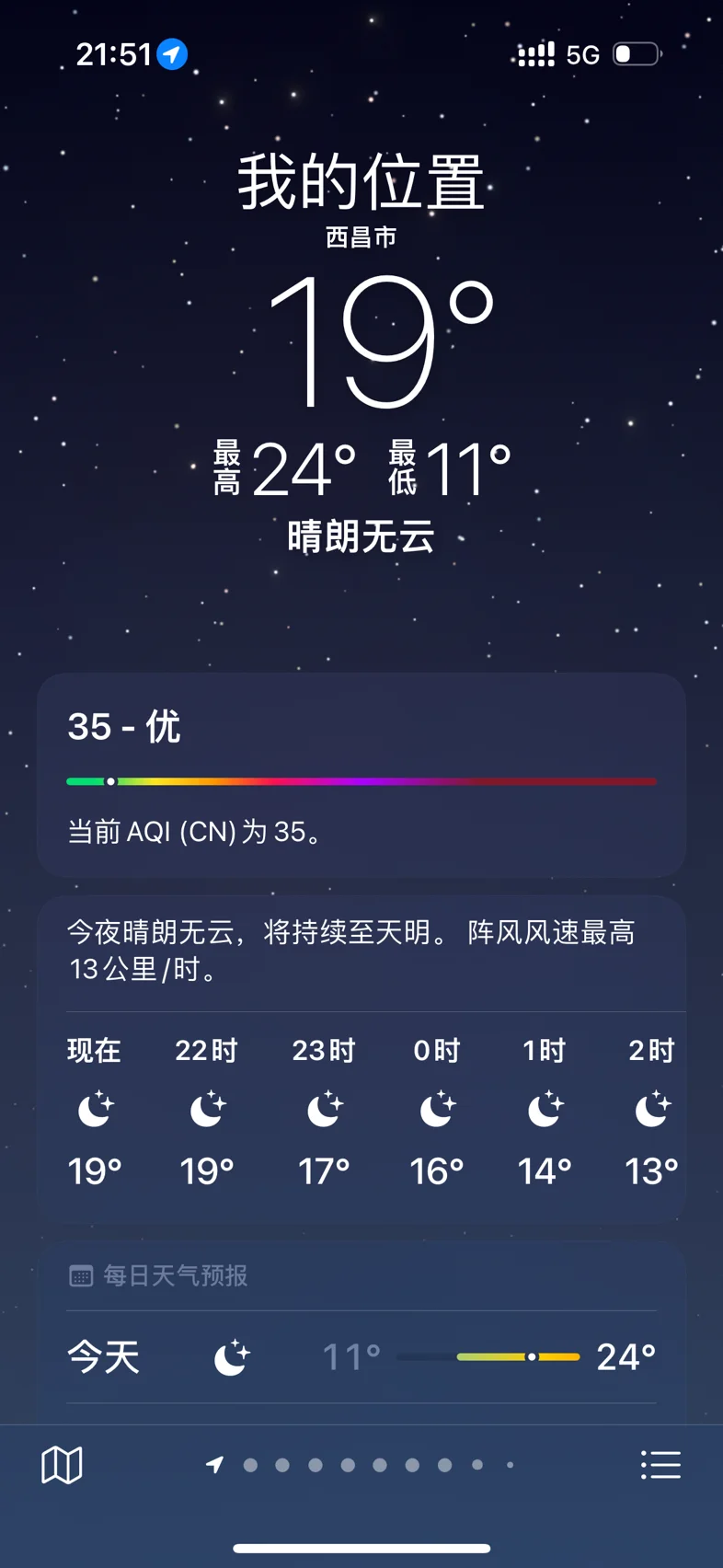The height and width of the screenshot is (1568, 723).
Task: Open the air quality card showing 35 - 优
Action: pyautogui.click(x=361, y=774)
